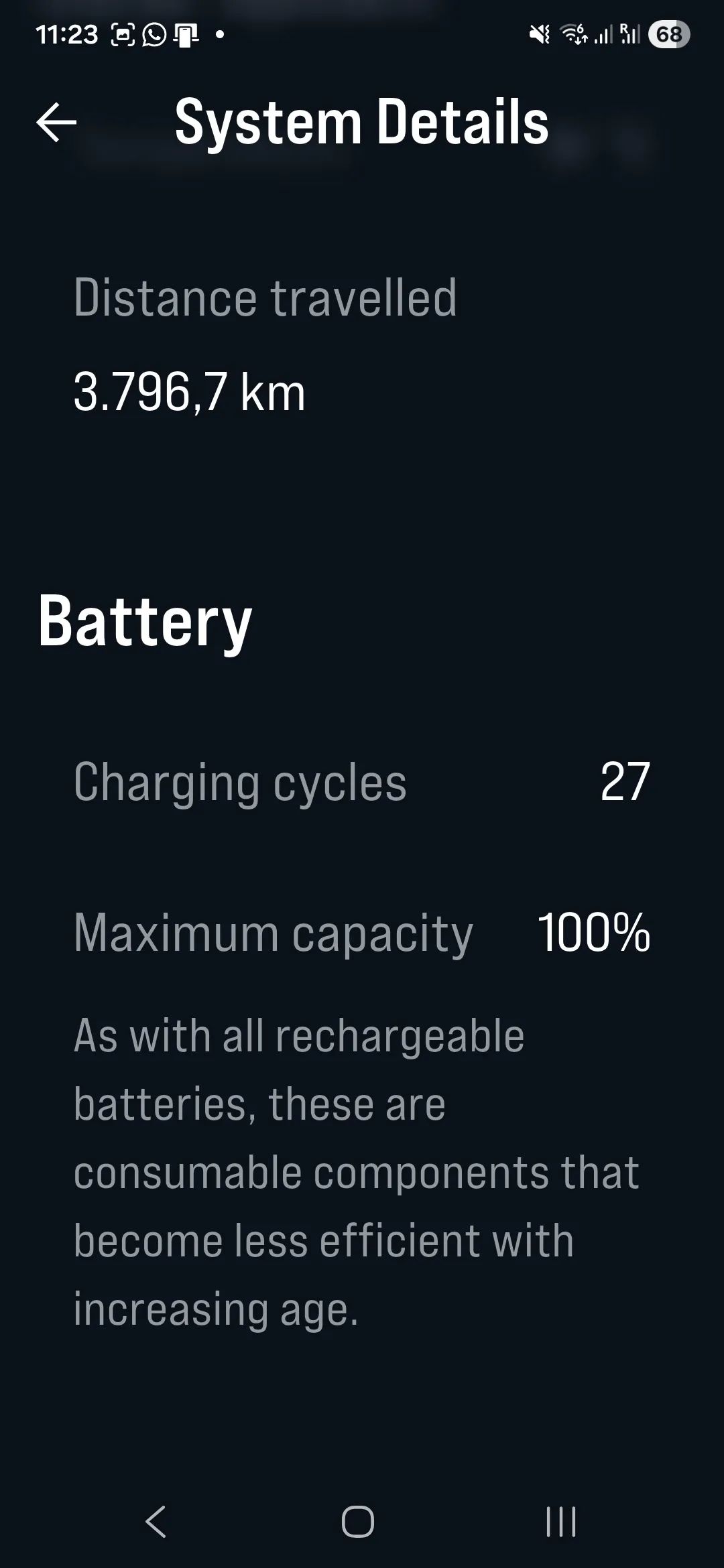Tap the system navigation back button
The image size is (724, 1568).
click(x=156, y=1521)
